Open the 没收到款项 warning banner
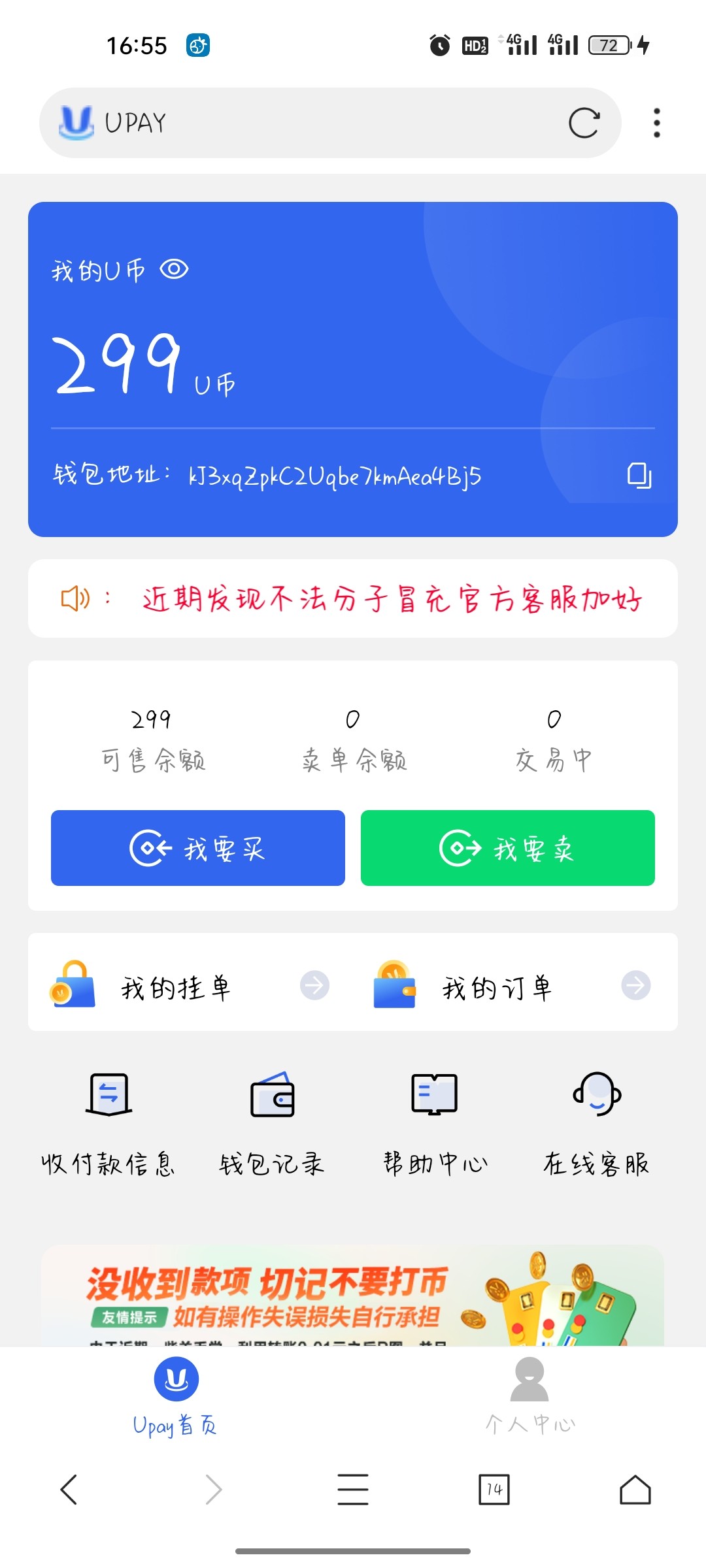Screen dimensions: 706x1568 click(x=353, y=1296)
